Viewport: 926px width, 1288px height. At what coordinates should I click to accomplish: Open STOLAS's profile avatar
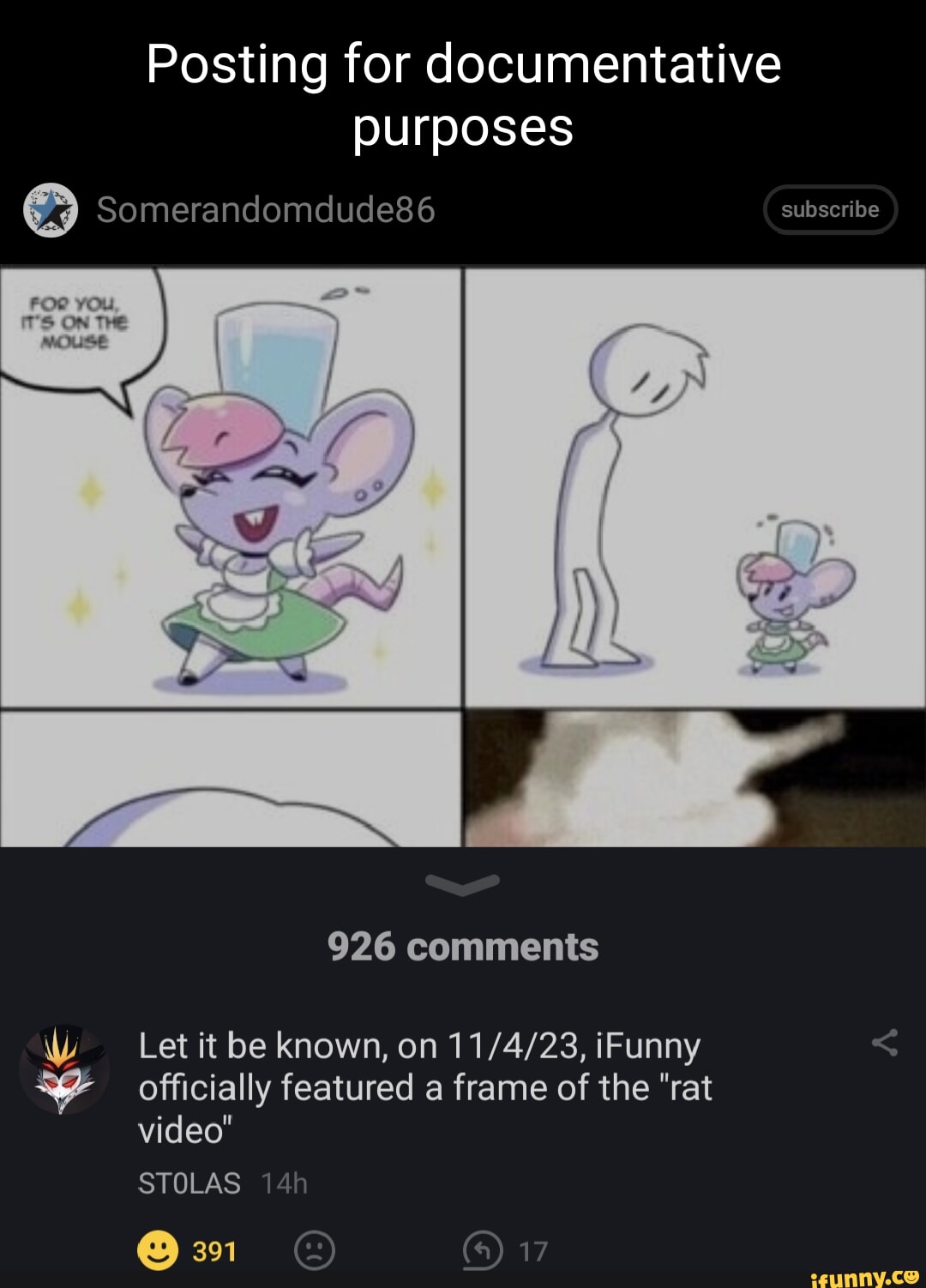[63, 1068]
